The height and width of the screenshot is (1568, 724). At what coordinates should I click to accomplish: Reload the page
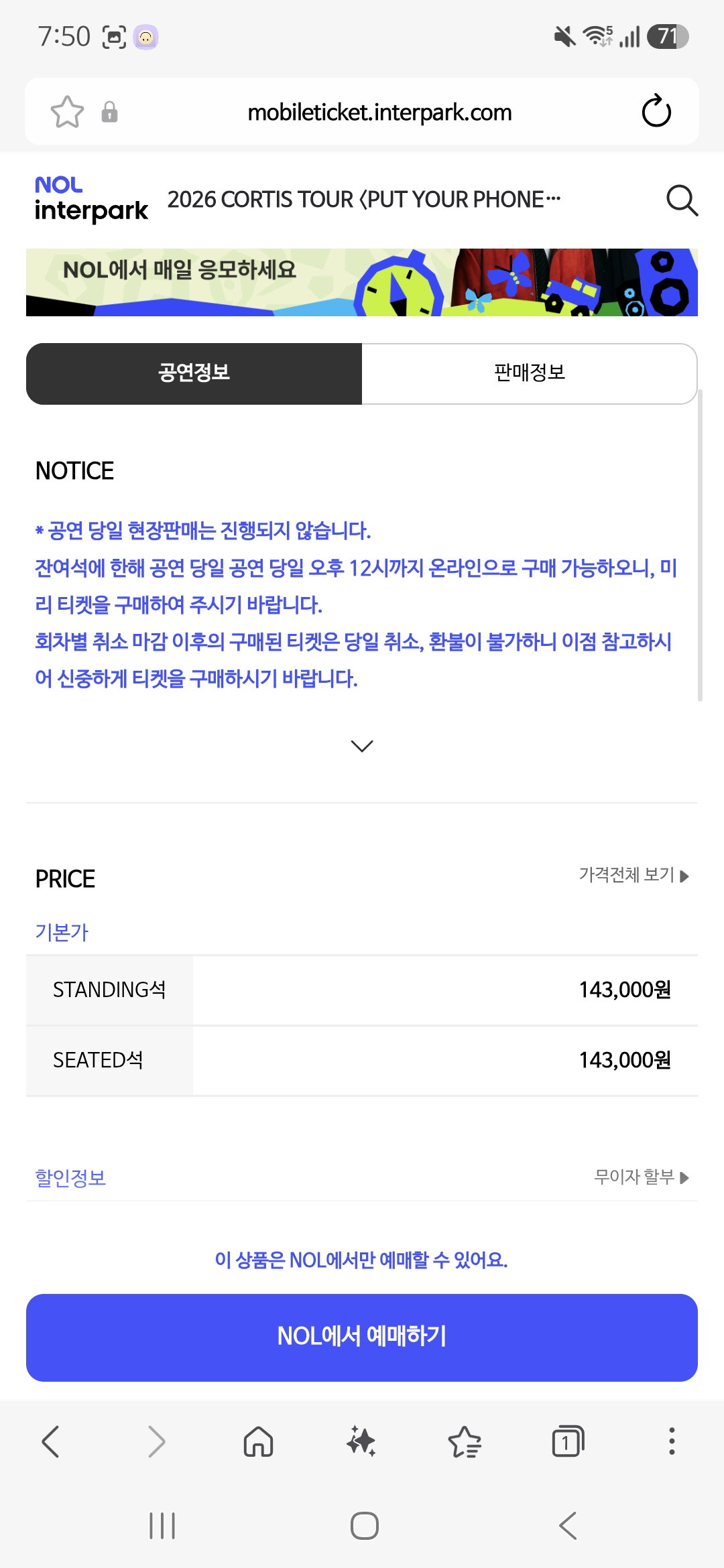[x=656, y=111]
